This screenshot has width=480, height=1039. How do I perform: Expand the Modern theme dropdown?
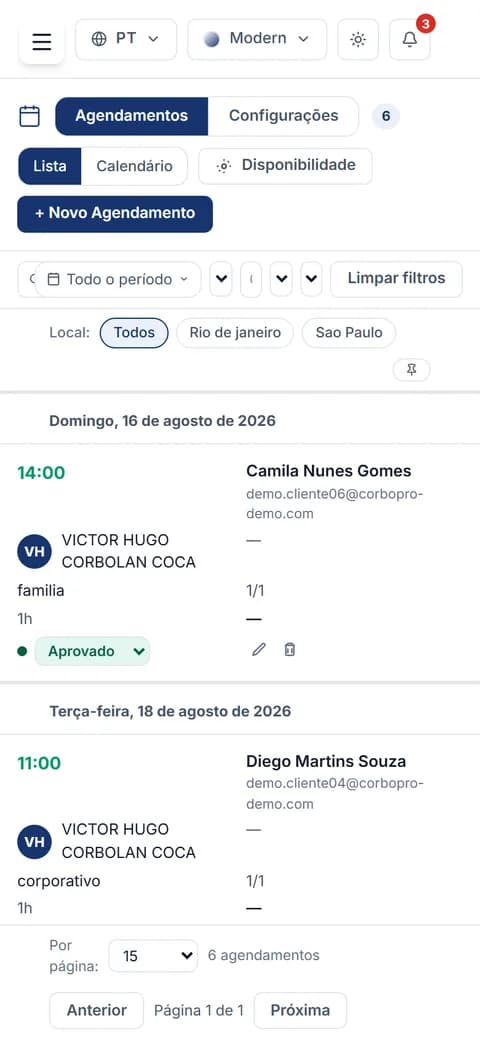pyautogui.click(x=257, y=39)
